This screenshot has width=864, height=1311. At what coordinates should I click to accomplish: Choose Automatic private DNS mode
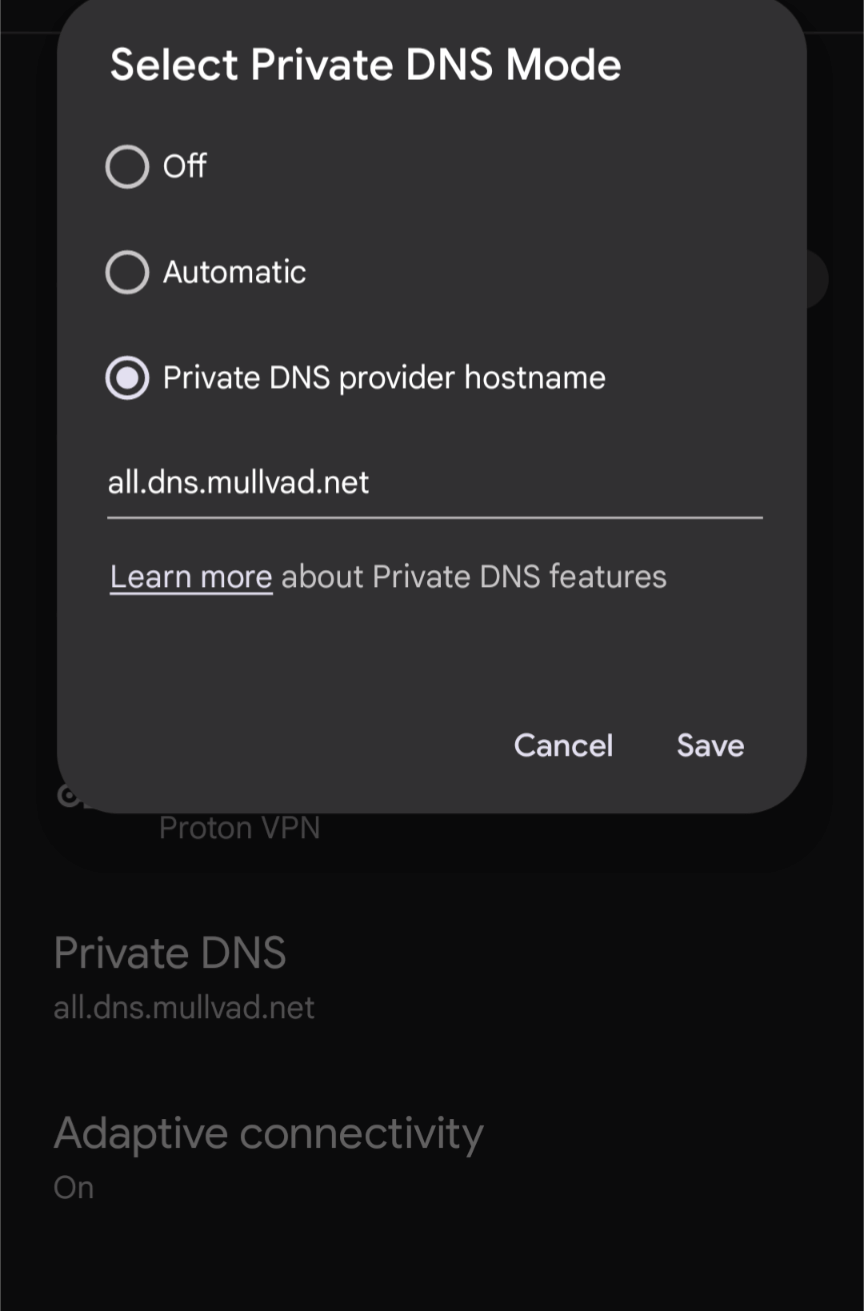tap(127, 272)
